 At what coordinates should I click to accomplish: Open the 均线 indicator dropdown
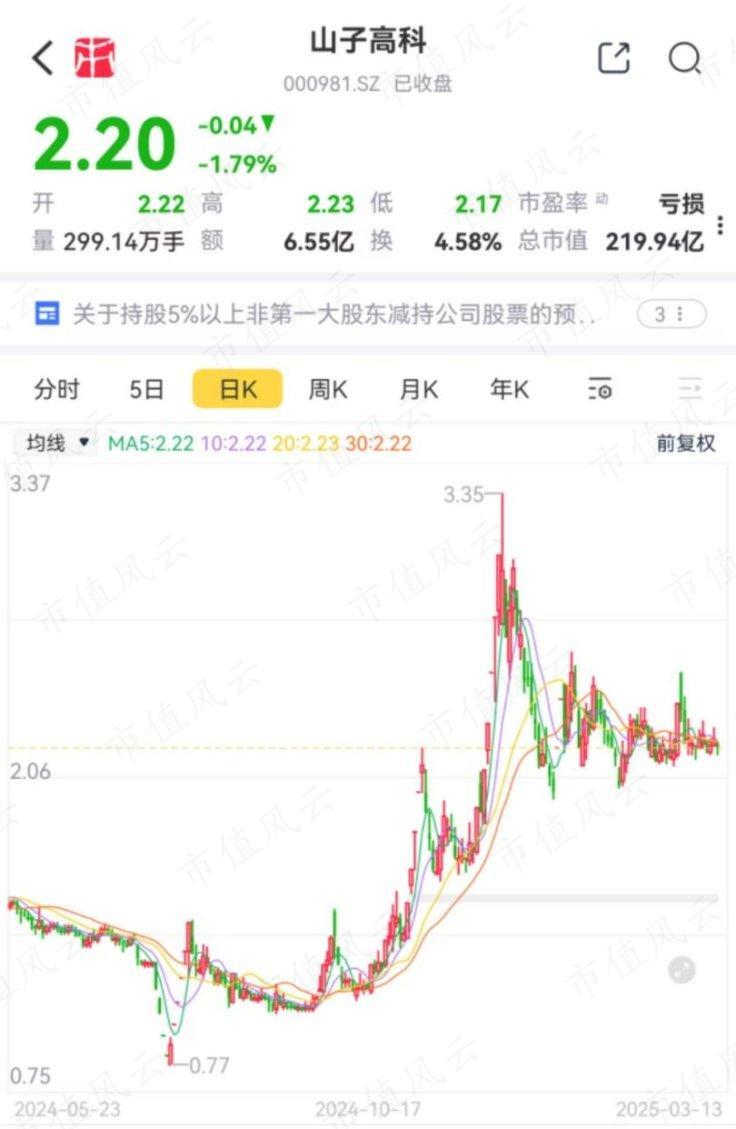57,442
